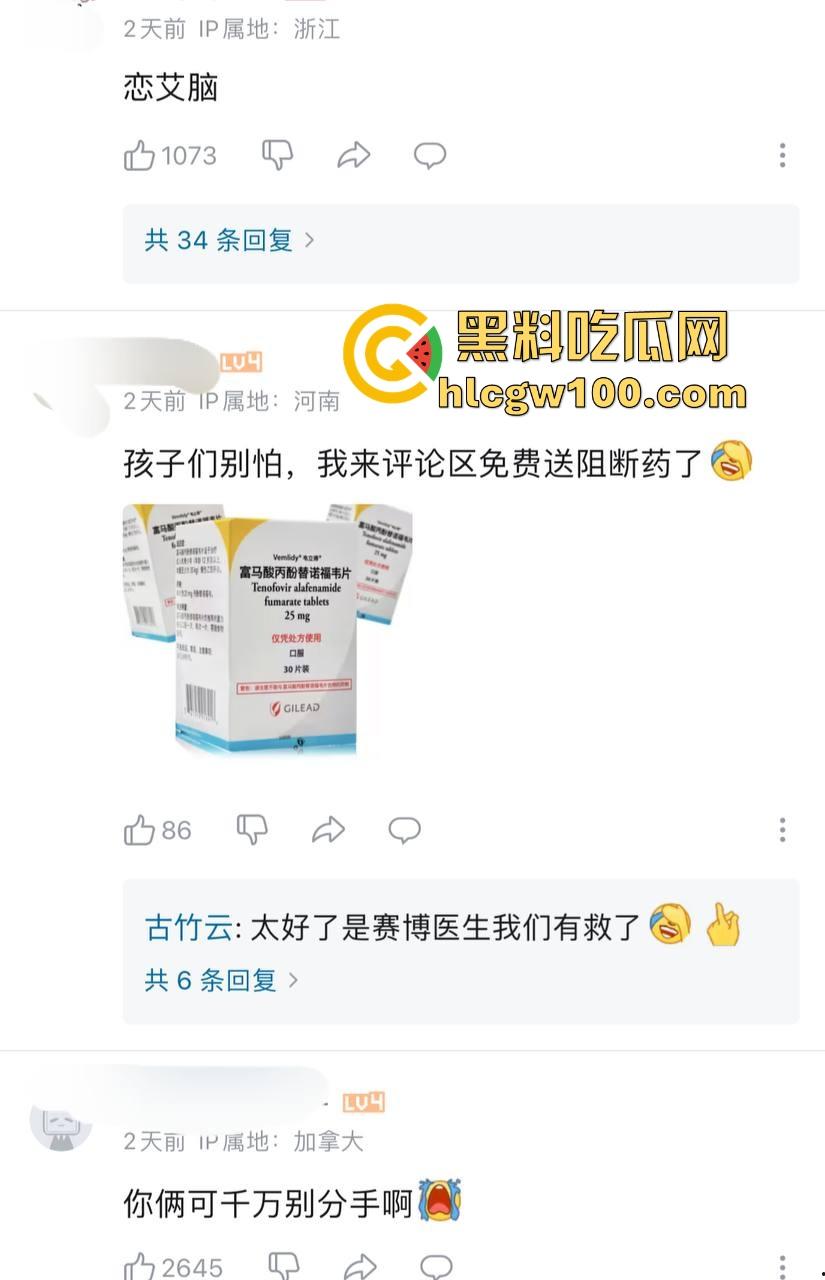Dislike the comment 恋艾脑
The width and height of the screenshot is (825, 1280).
coord(277,155)
